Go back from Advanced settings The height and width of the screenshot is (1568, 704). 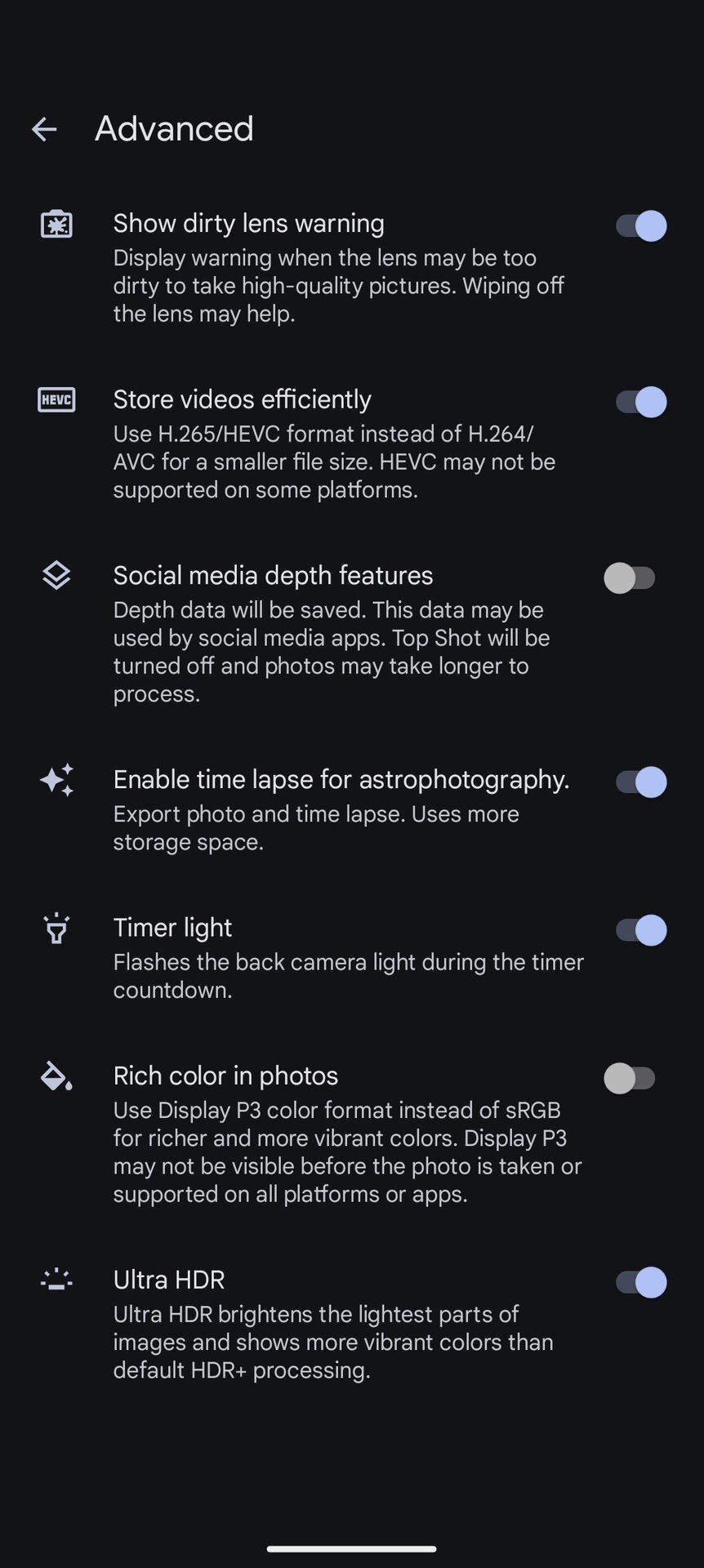click(x=44, y=129)
